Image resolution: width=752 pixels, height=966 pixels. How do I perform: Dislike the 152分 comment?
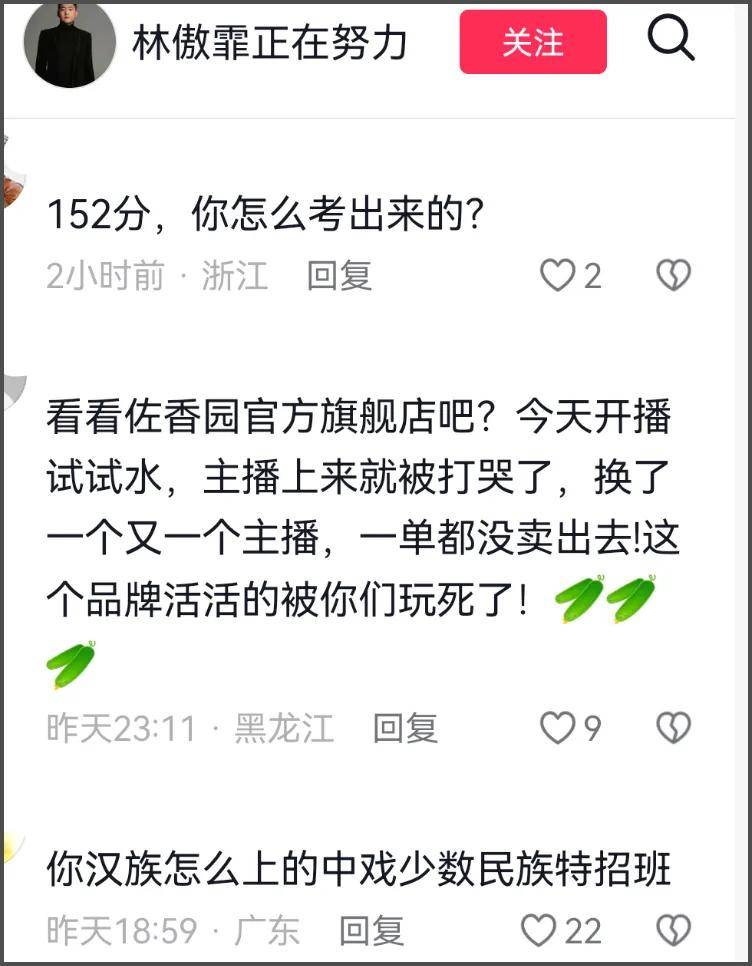[673, 275]
